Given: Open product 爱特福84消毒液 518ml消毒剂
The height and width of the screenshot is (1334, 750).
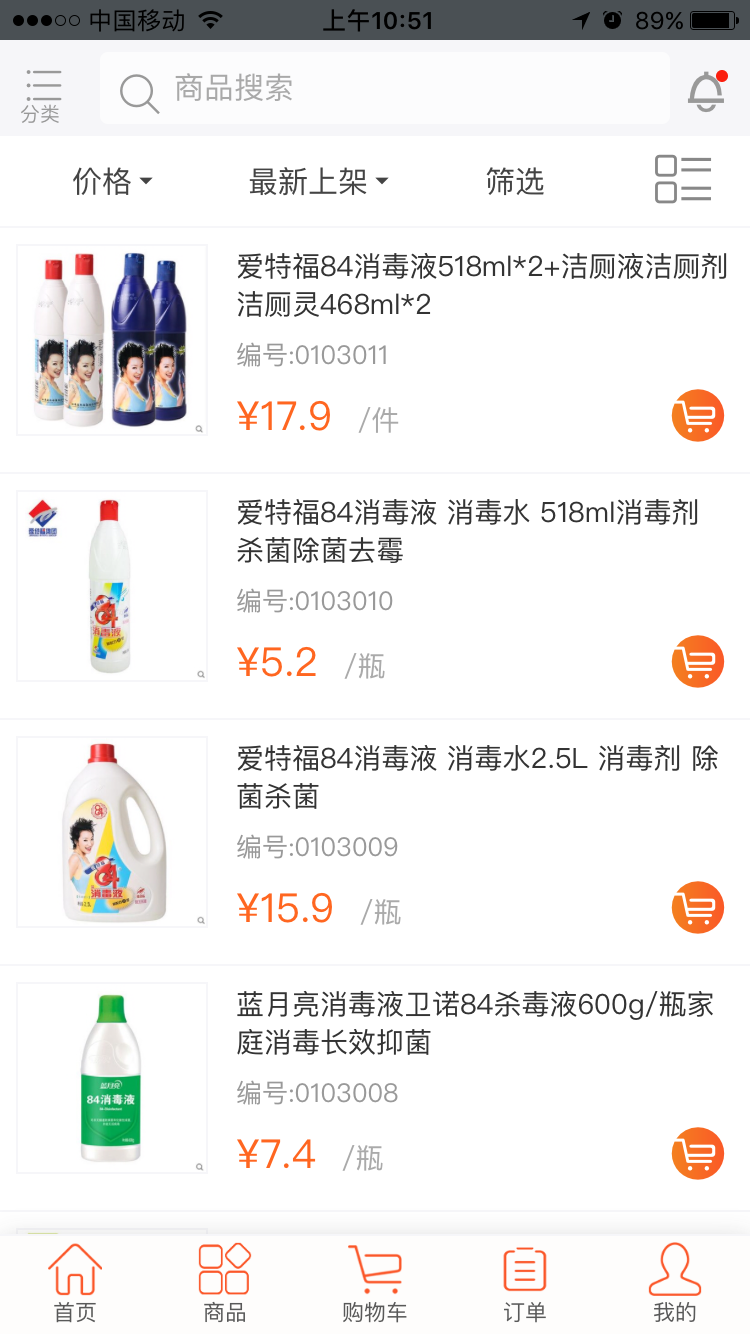Looking at the screenshot, I should (x=468, y=531).
